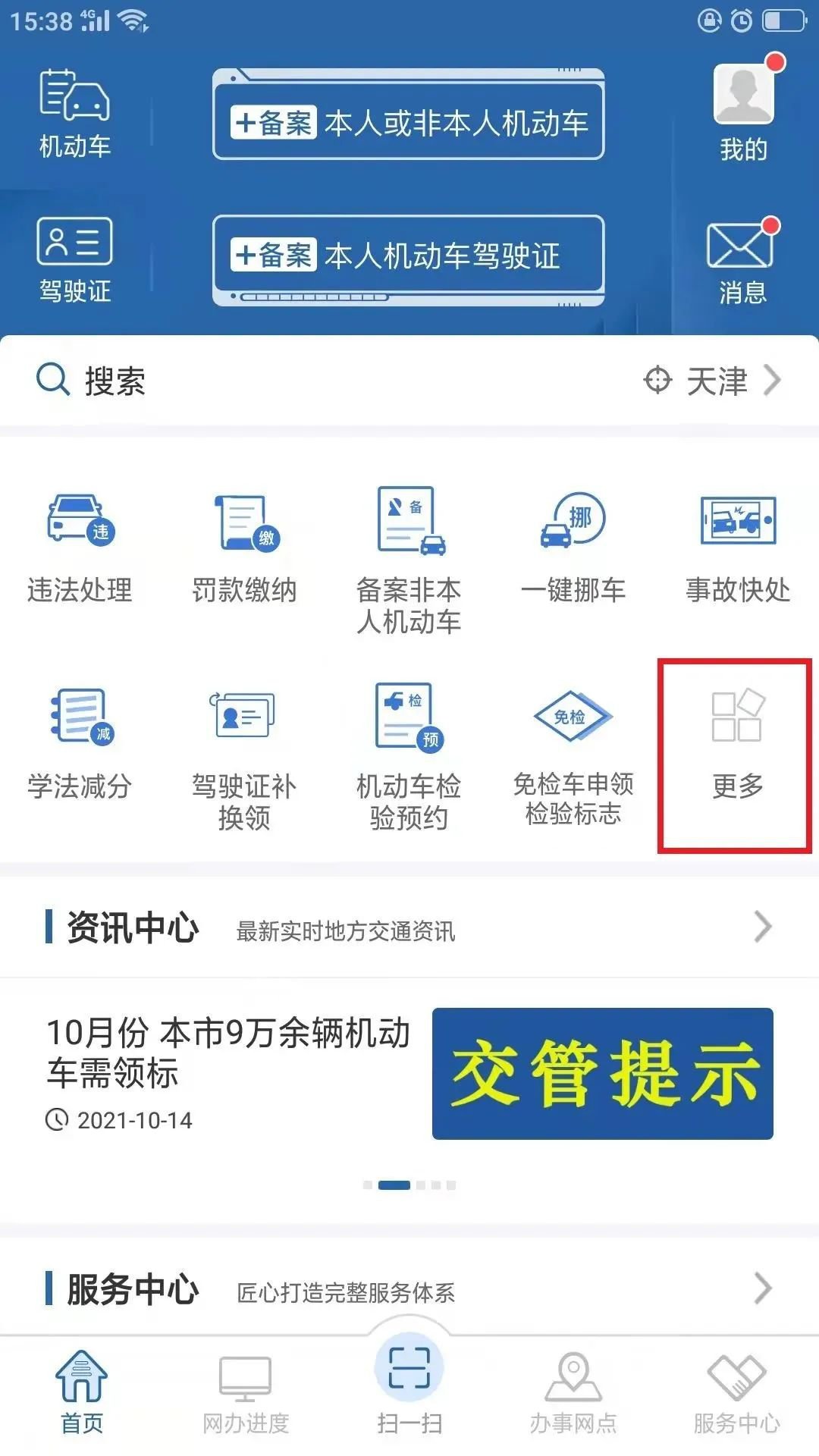Tap 备案 本人机动车驾驶证 button
Screen dimensions: 819x1456
pyautogui.click(x=409, y=256)
